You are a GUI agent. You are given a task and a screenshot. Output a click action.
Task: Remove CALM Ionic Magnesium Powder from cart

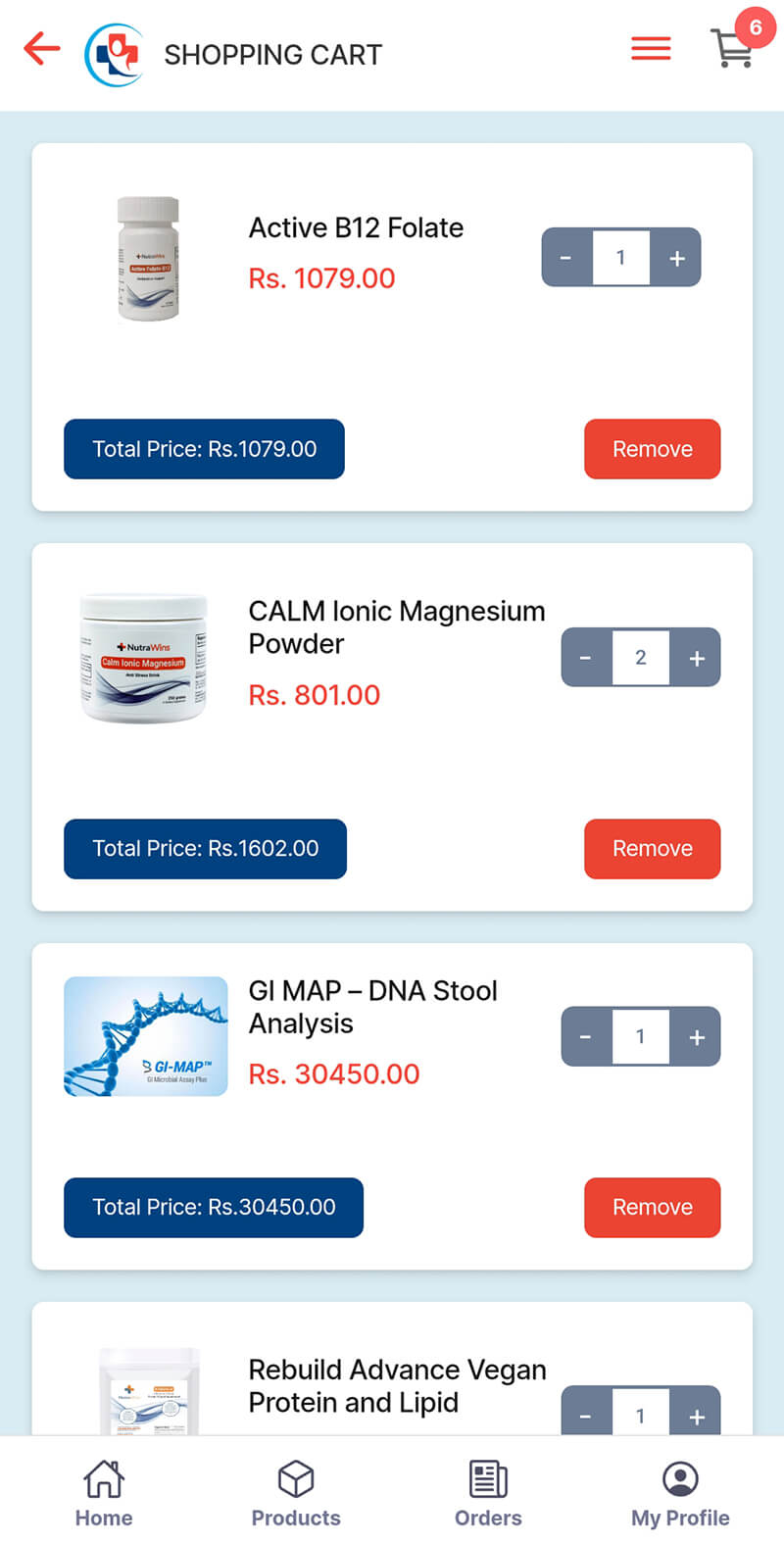tap(653, 849)
